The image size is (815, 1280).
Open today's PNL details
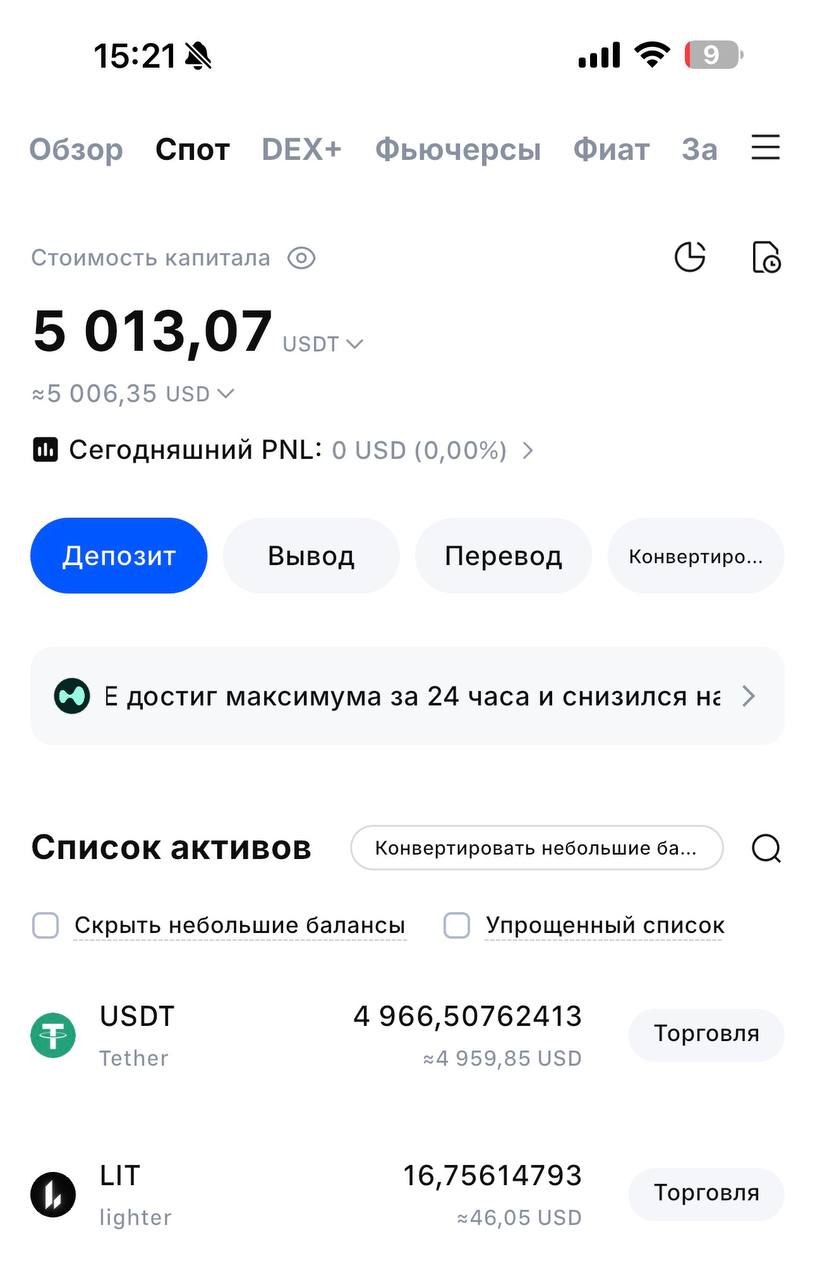pyautogui.click(x=527, y=451)
